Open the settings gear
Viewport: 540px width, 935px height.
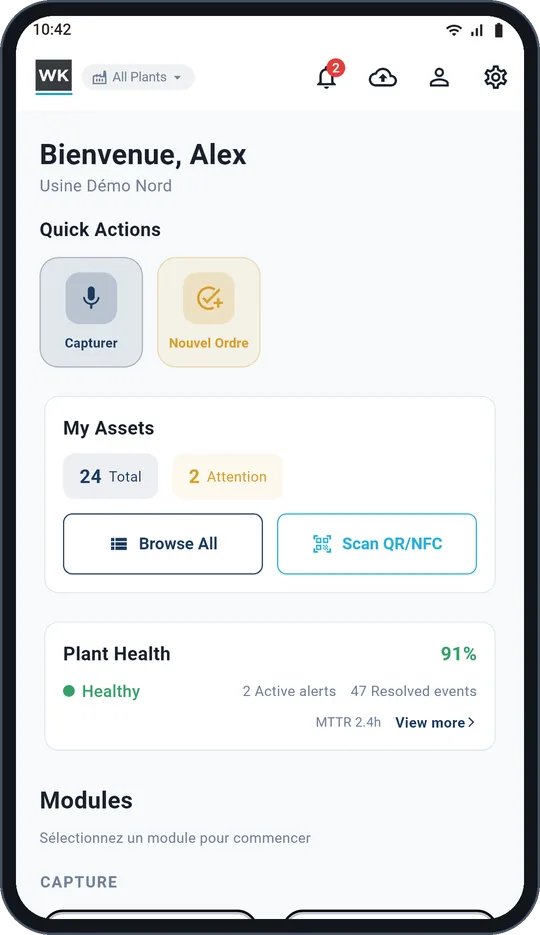(495, 78)
